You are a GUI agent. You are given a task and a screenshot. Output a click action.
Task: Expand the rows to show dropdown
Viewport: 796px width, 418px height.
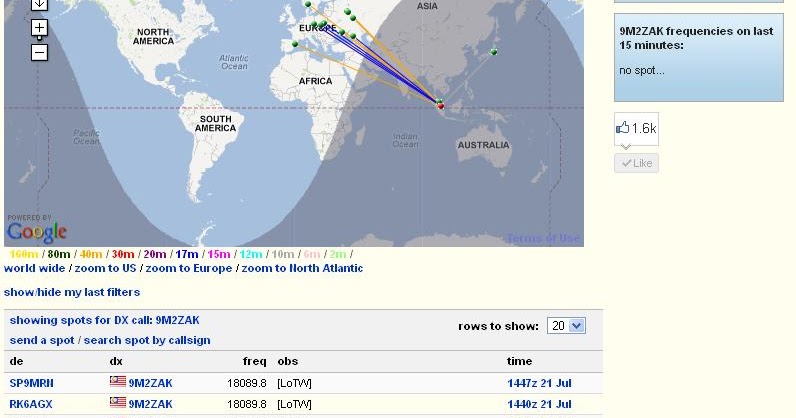click(566, 326)
